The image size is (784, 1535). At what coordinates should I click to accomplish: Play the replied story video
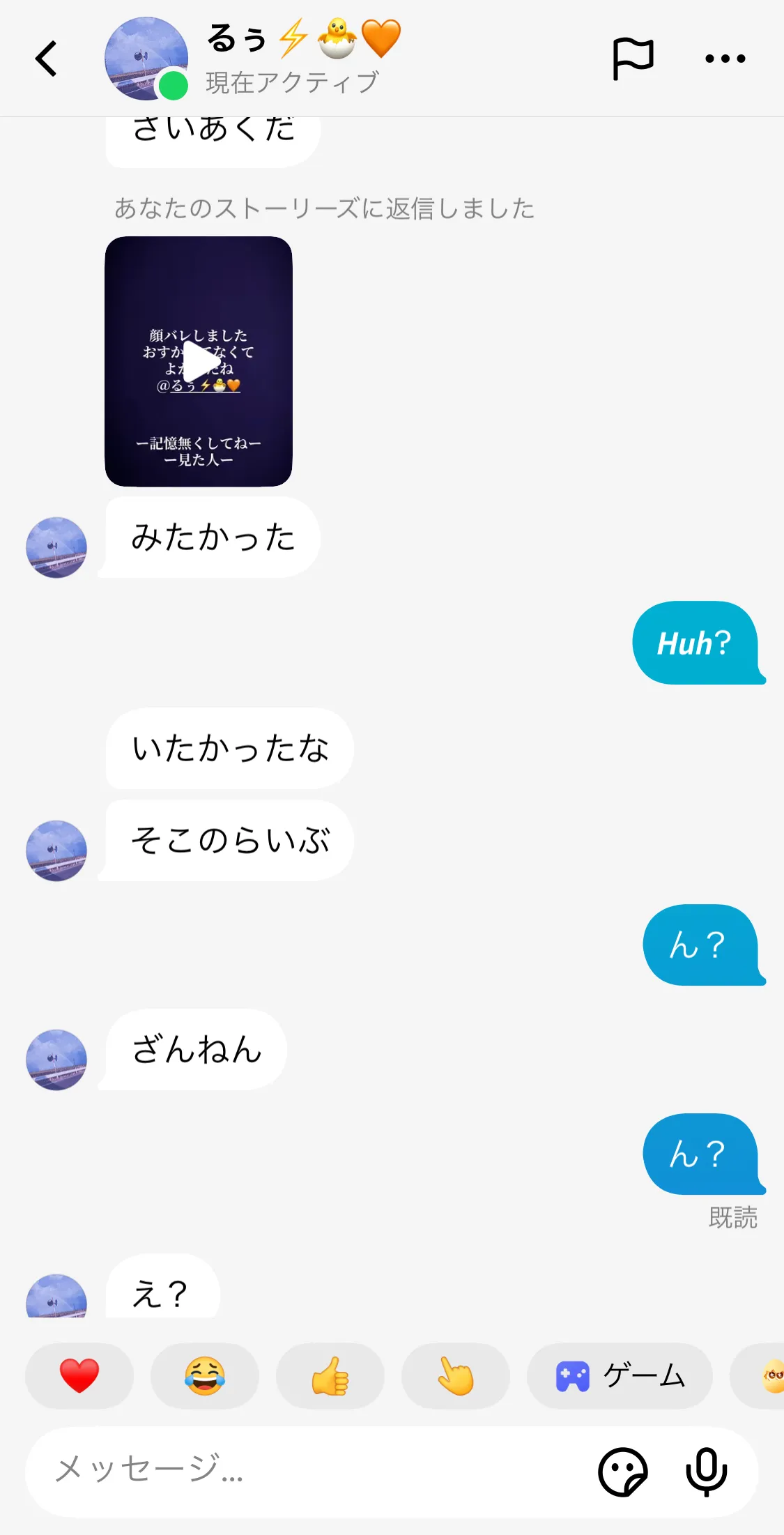point(199,362)
